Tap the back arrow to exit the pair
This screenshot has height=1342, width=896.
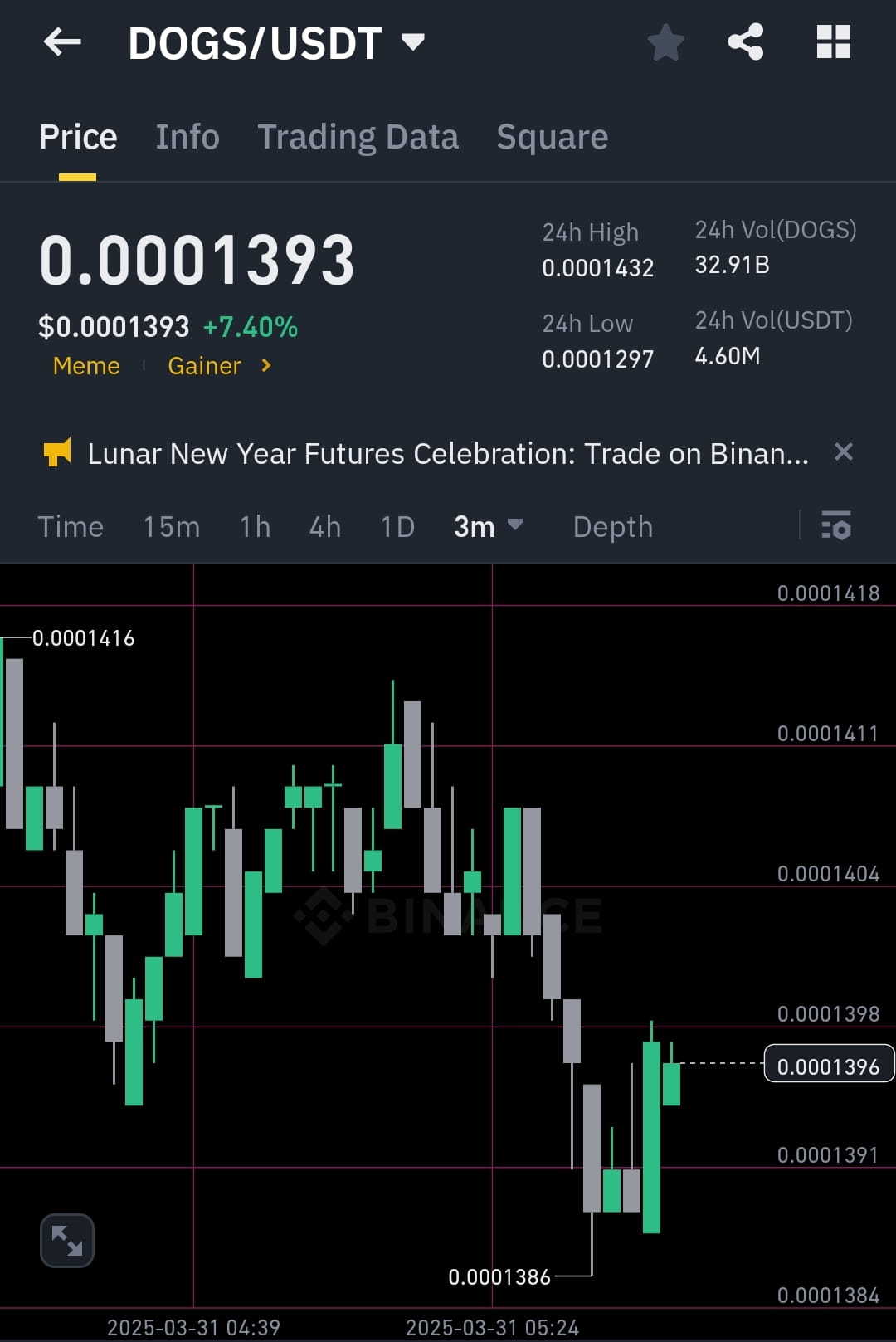pos(62,42)
